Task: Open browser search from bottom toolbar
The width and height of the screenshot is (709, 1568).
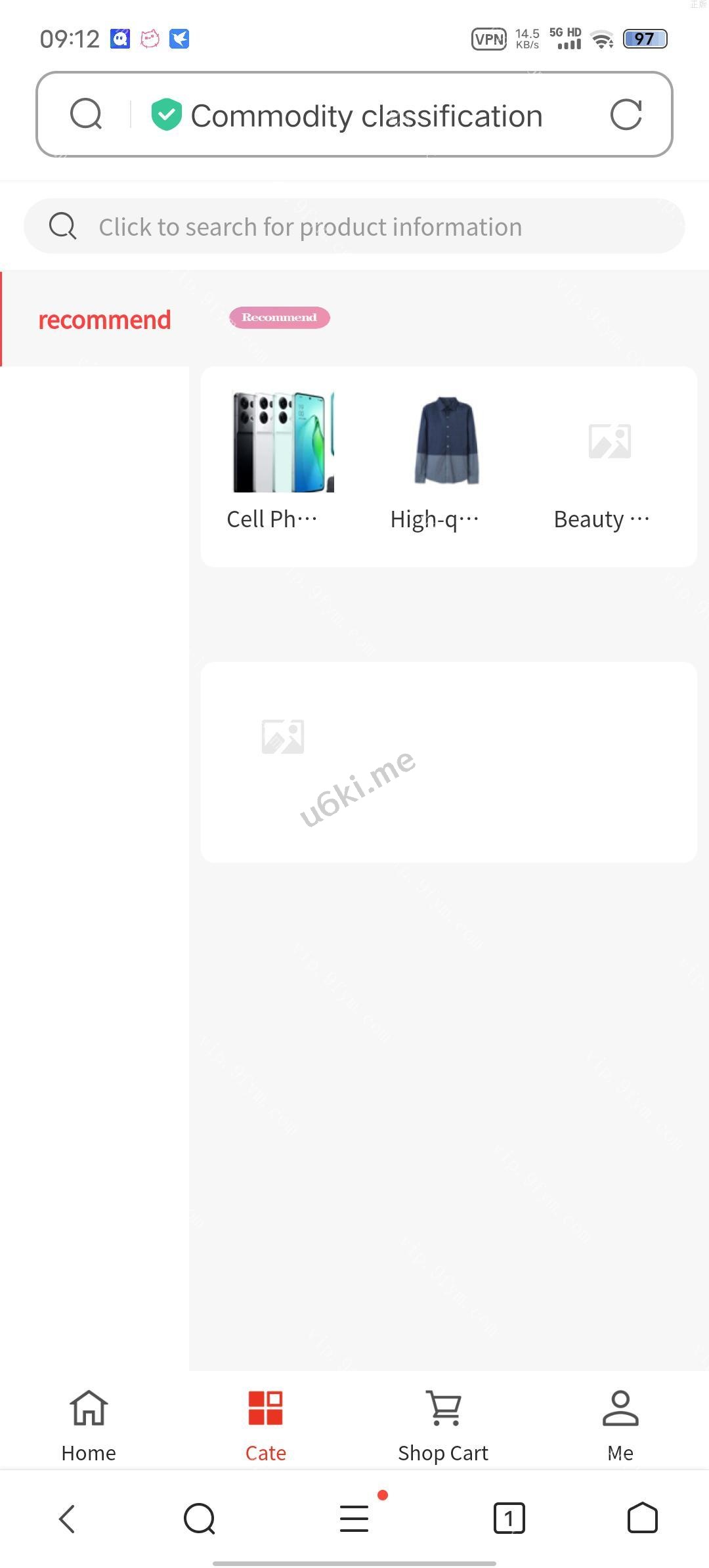Action: [200, 1519]
